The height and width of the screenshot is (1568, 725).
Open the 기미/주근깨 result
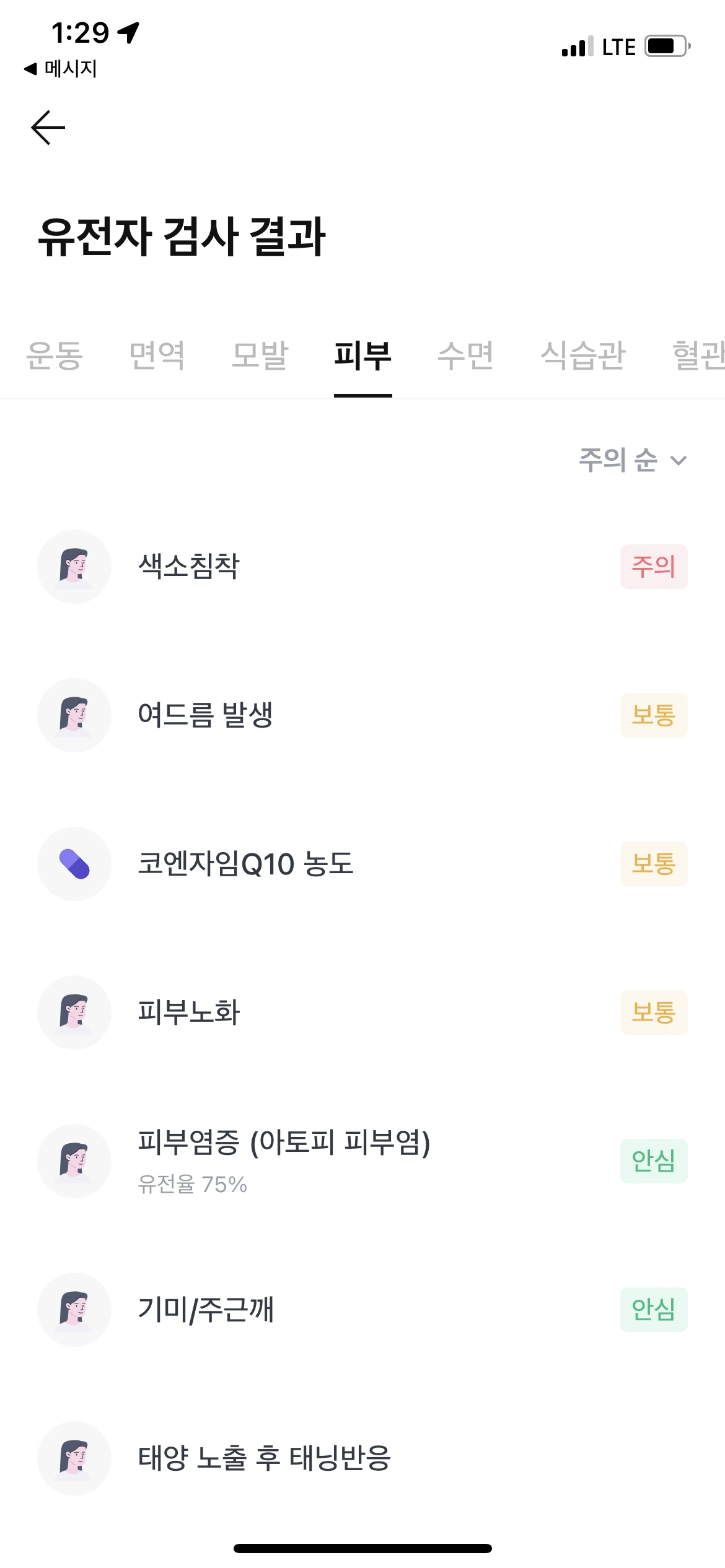[362, 1310]
